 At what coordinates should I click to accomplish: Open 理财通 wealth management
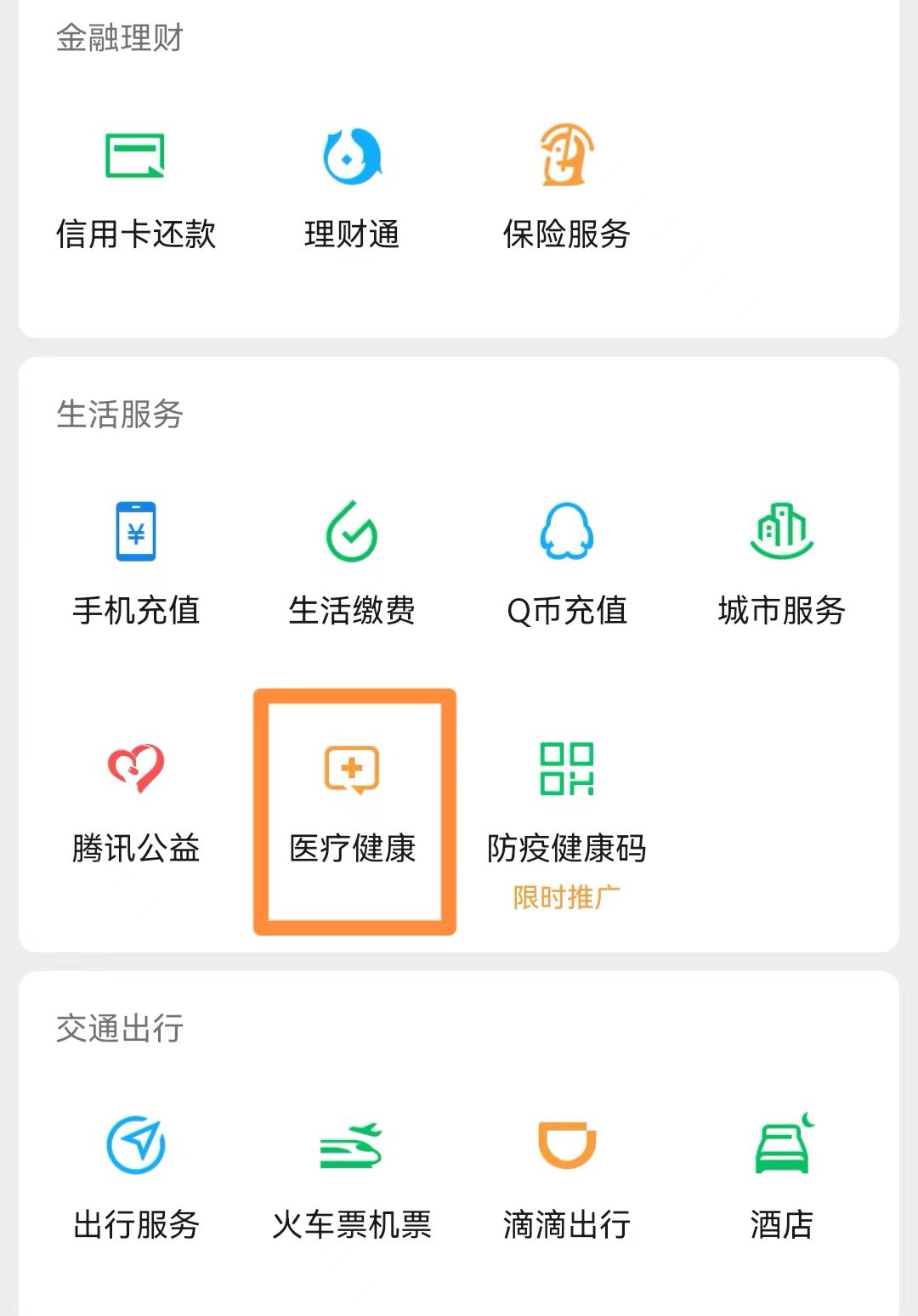click(x=352, y=189)
